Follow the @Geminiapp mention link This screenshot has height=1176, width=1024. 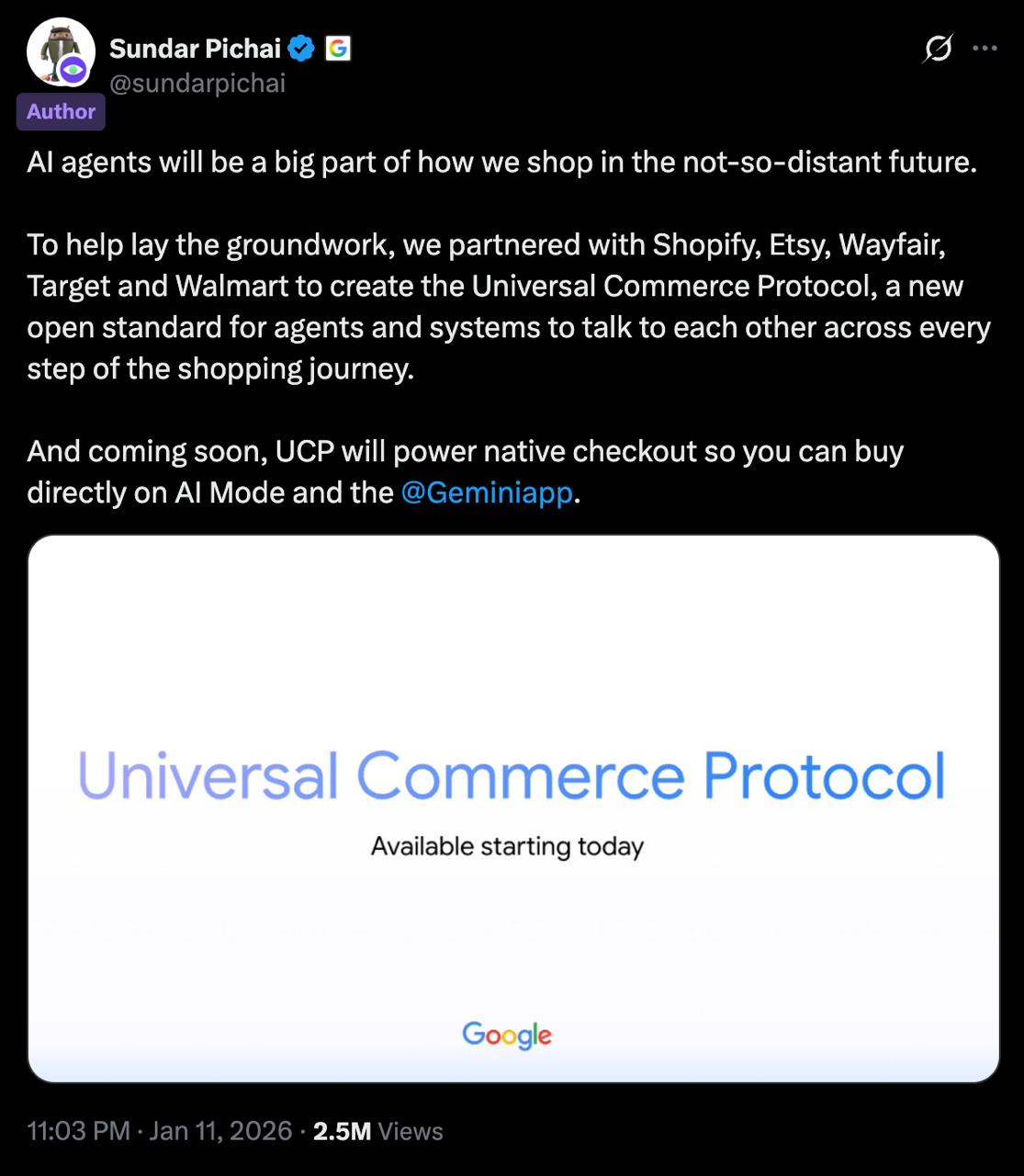point(487,492)
